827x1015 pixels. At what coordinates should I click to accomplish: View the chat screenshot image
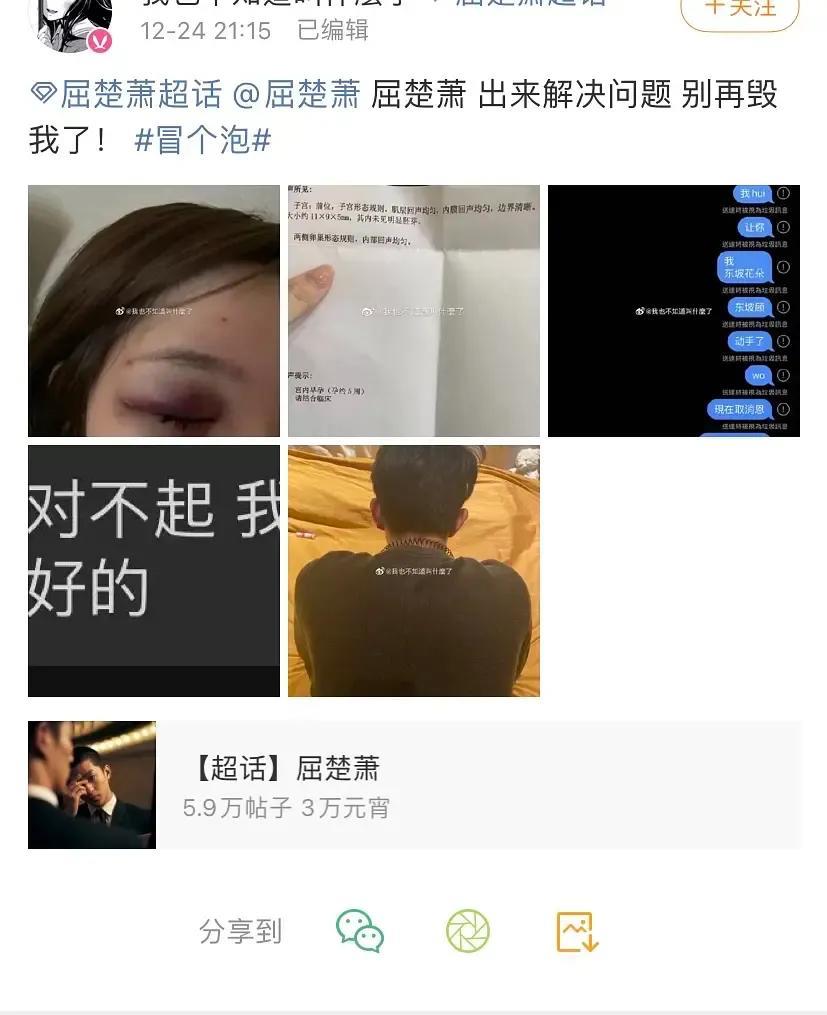673,311
